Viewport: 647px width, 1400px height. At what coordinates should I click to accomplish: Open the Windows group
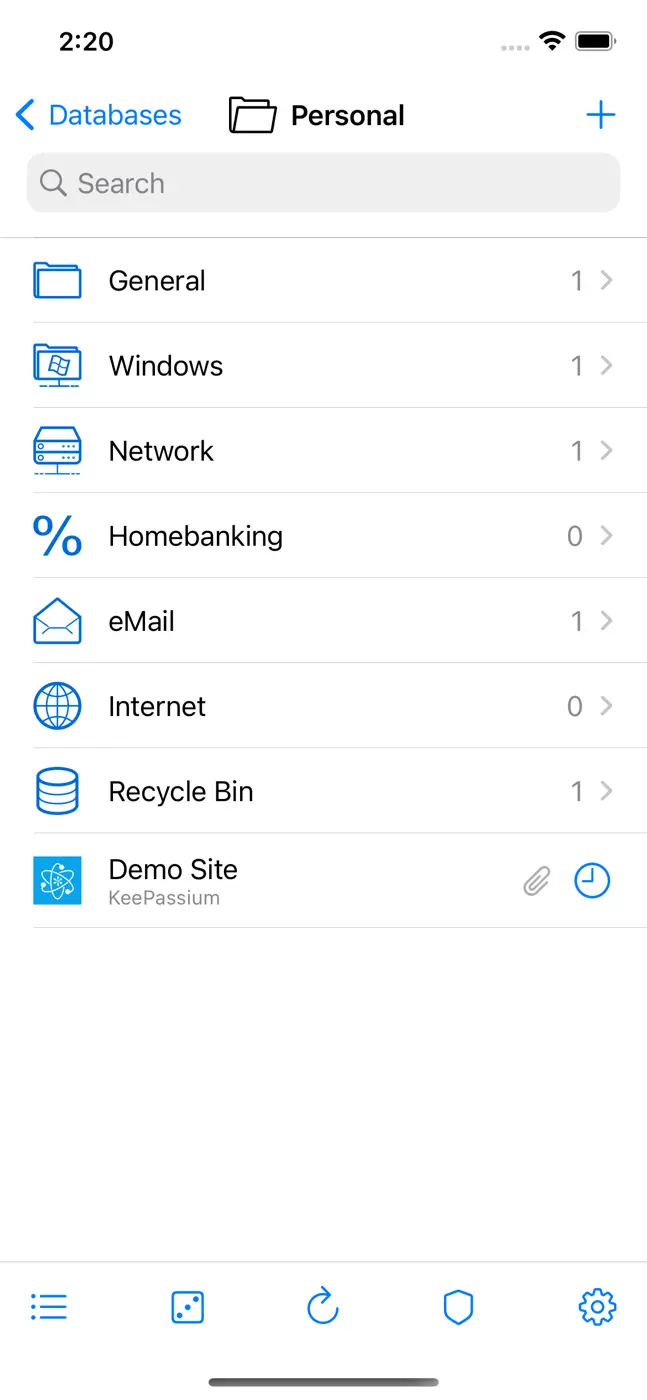323,366
